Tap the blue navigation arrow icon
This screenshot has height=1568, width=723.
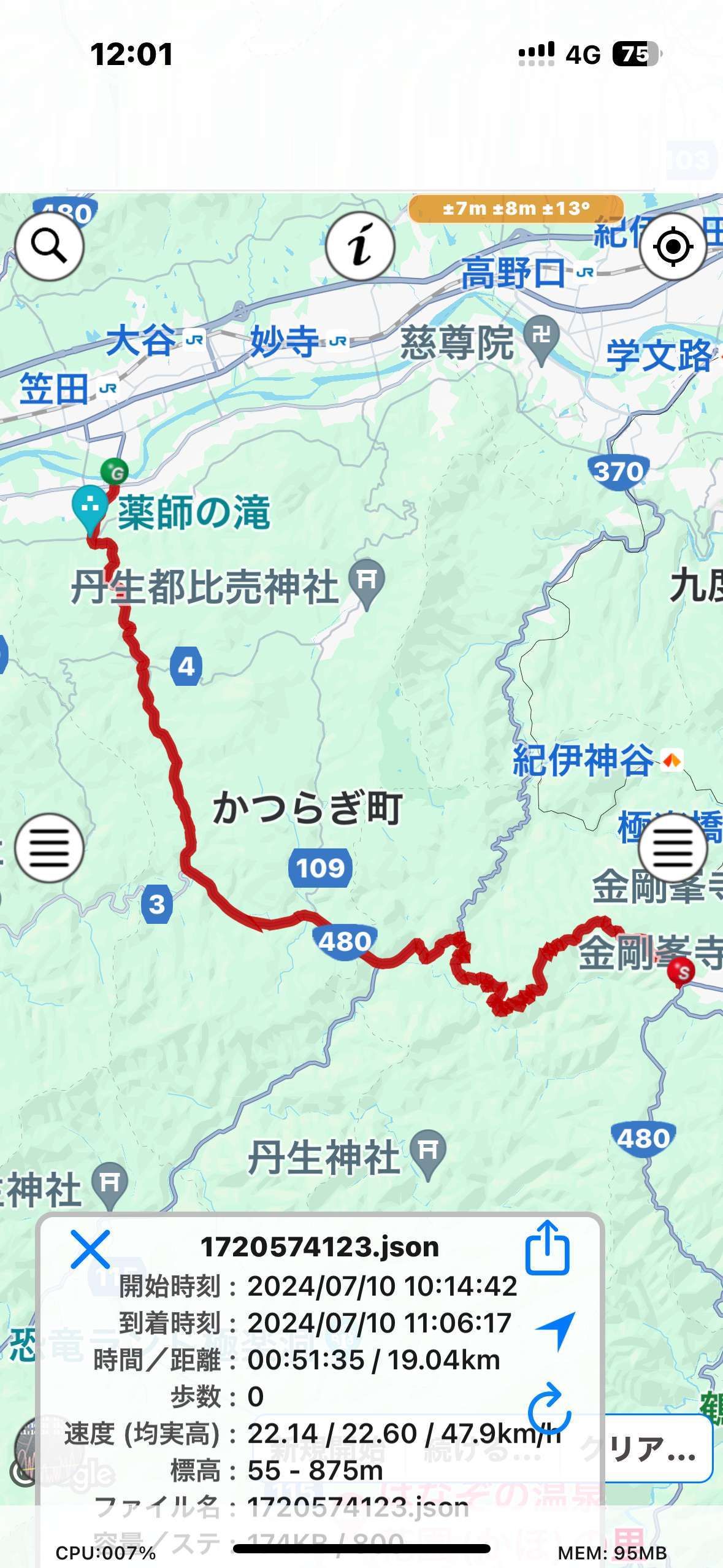556,1330
